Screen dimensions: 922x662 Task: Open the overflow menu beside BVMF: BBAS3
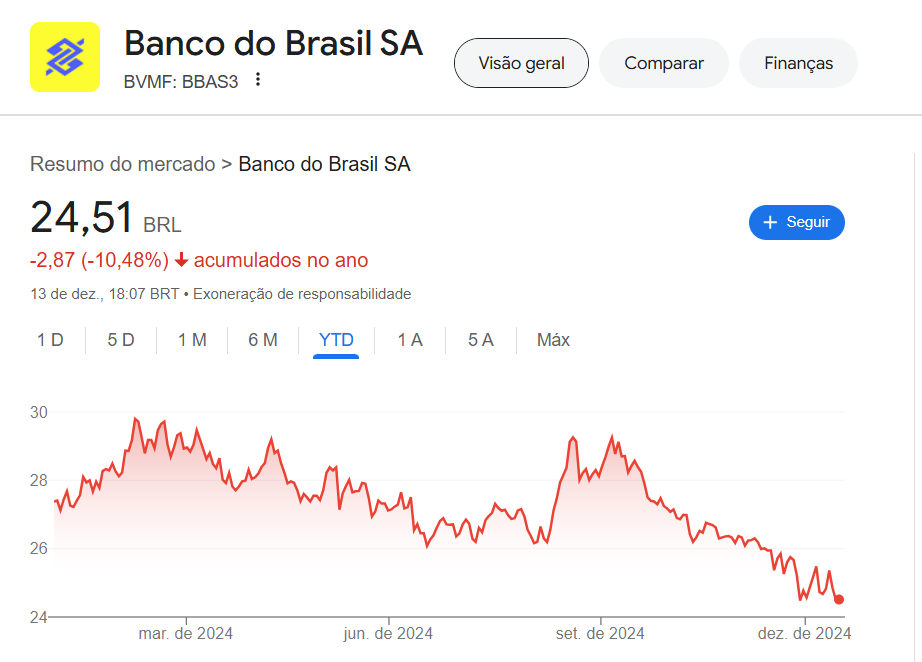coord(258,80)
